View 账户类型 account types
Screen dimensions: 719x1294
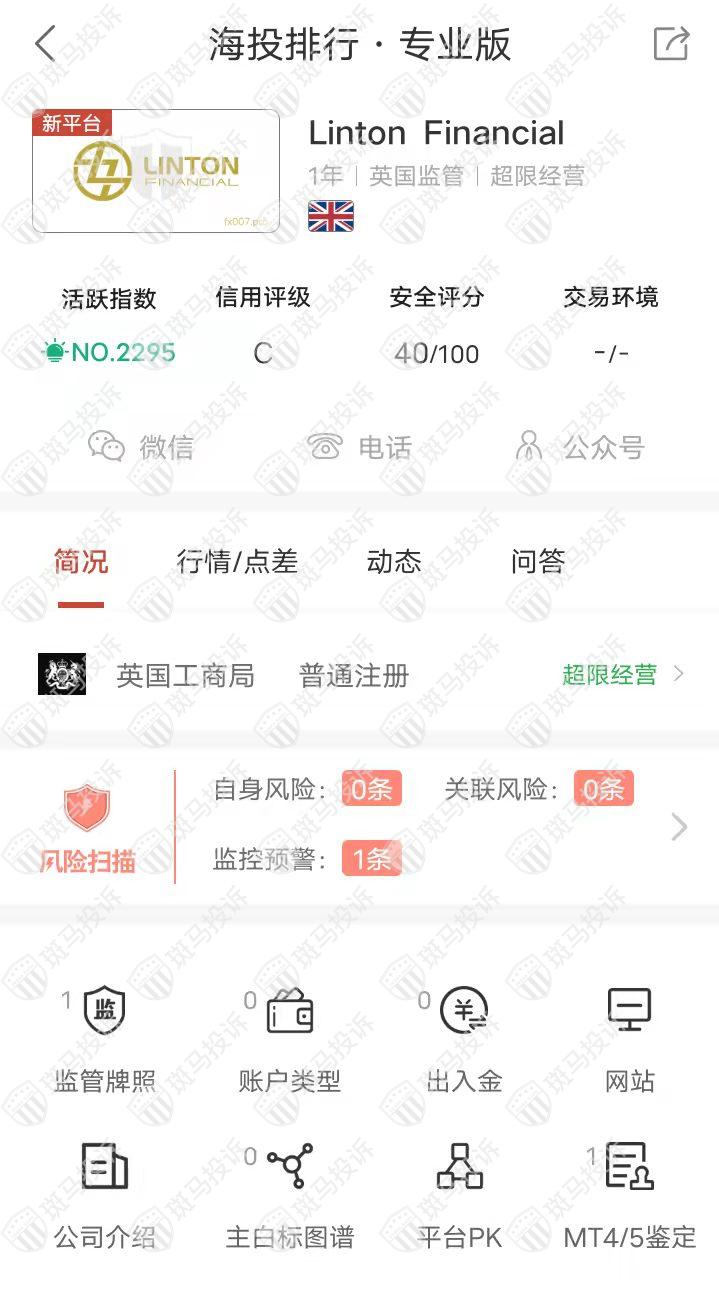pyautogui.click(x=290, y=1040)
